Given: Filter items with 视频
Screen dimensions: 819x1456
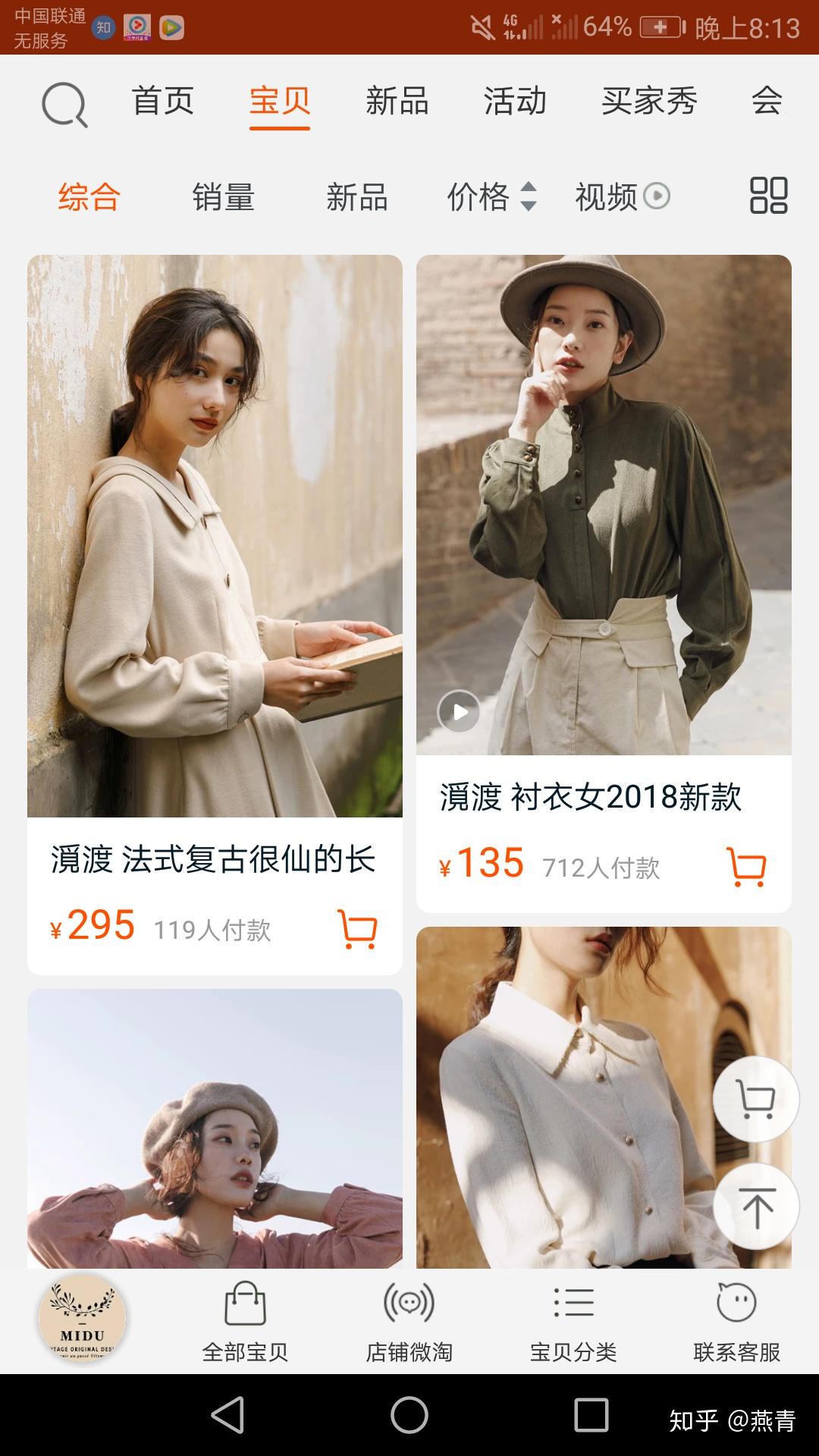Looking at the screenshot, I should point(622,197).
